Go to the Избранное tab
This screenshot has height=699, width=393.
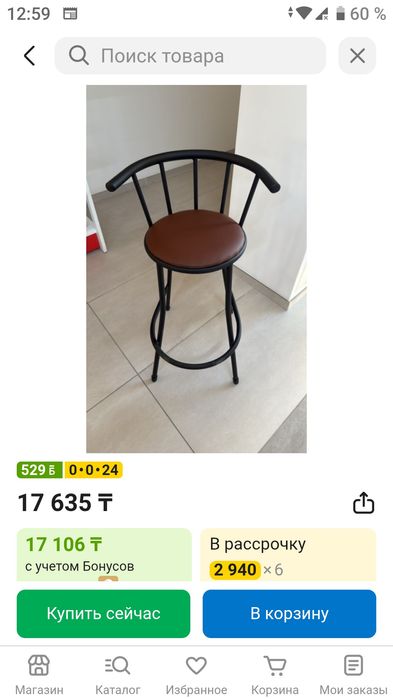coord(196,674)
